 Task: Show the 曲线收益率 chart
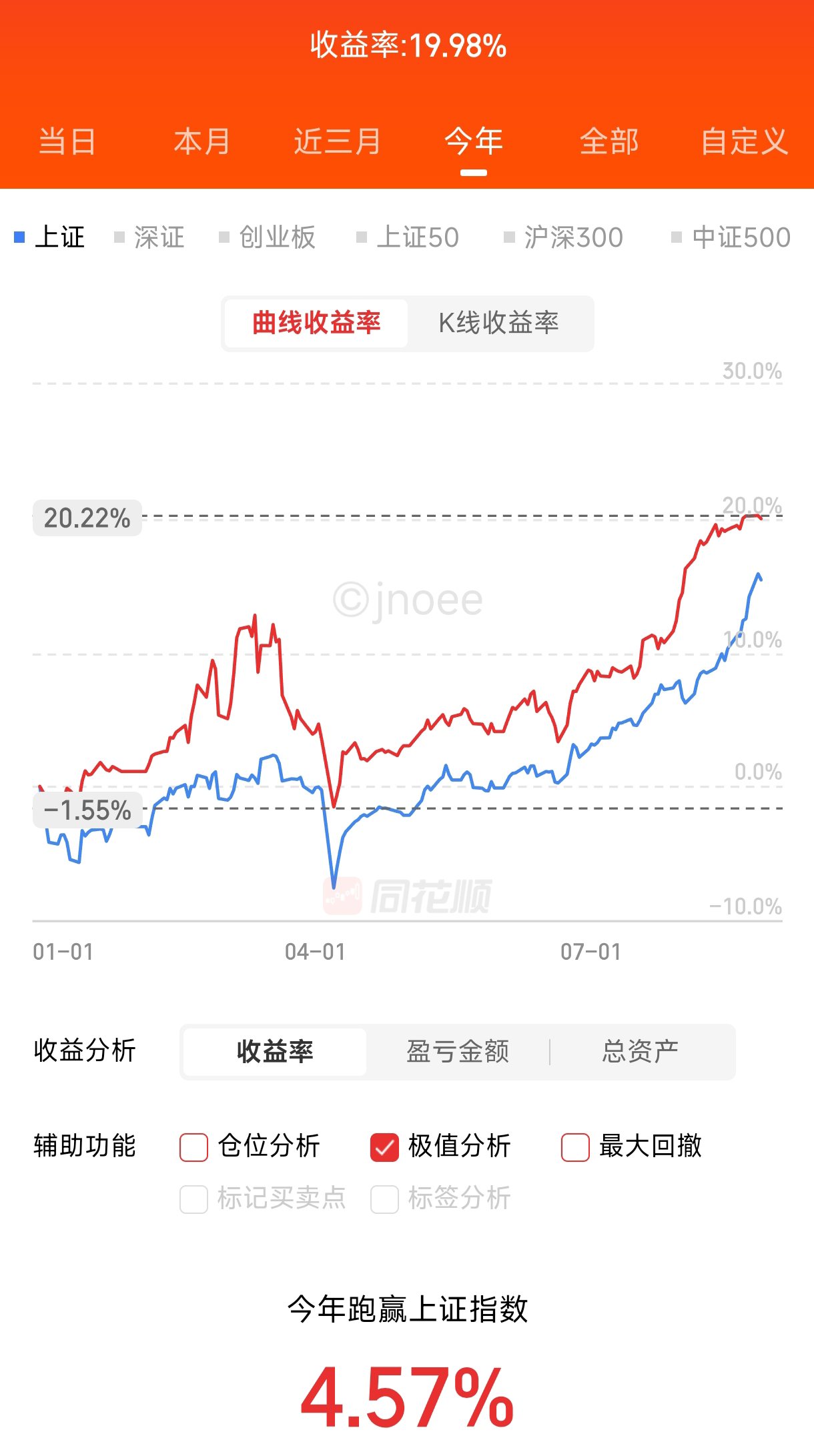click(316, 323)
